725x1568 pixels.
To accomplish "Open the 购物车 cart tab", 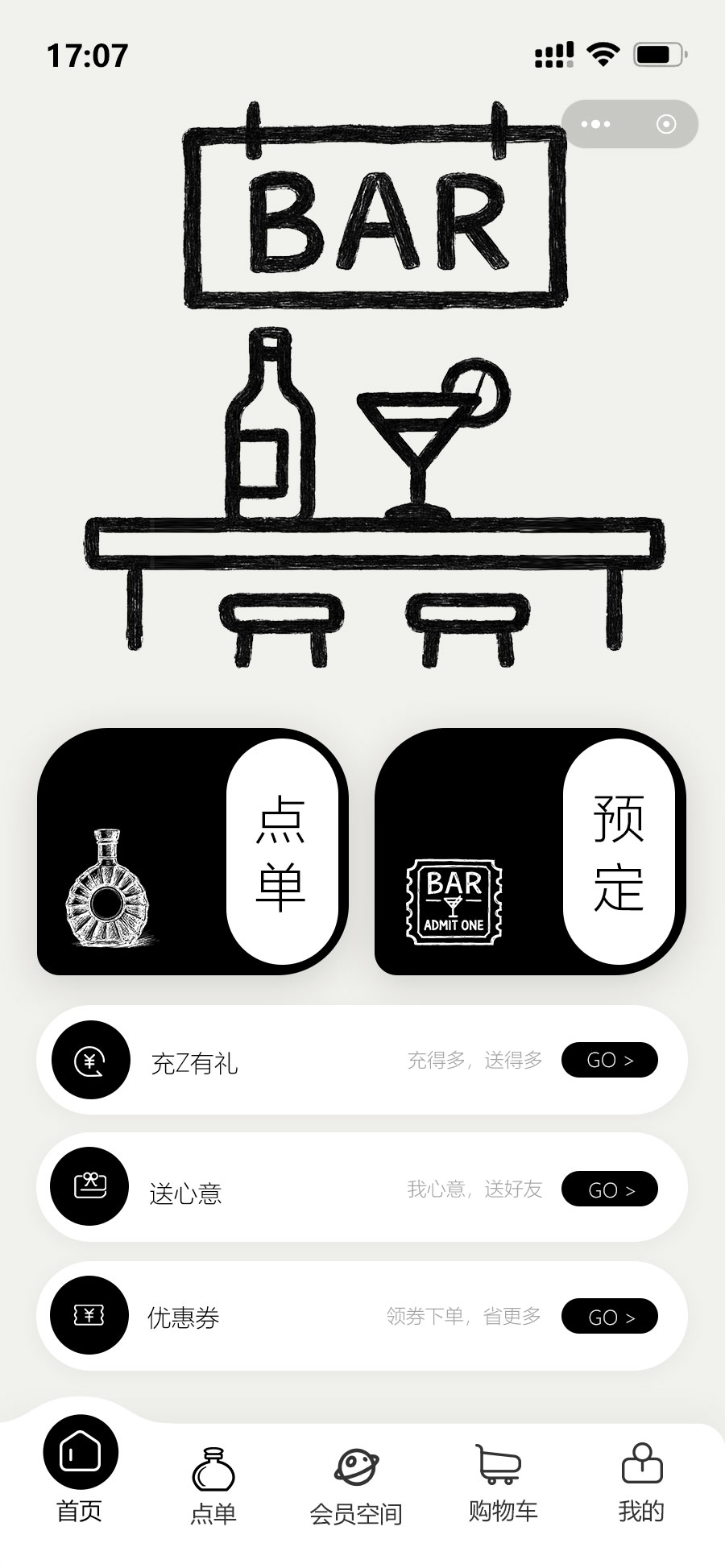I will (x=503, y=1483).
